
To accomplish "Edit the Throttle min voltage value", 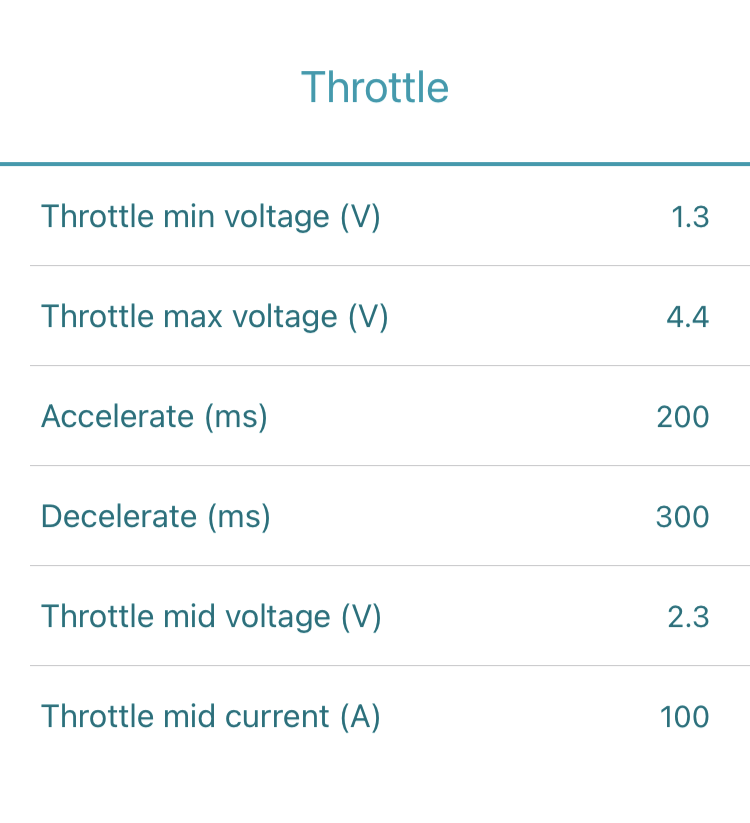I will [x=689, y=217].
